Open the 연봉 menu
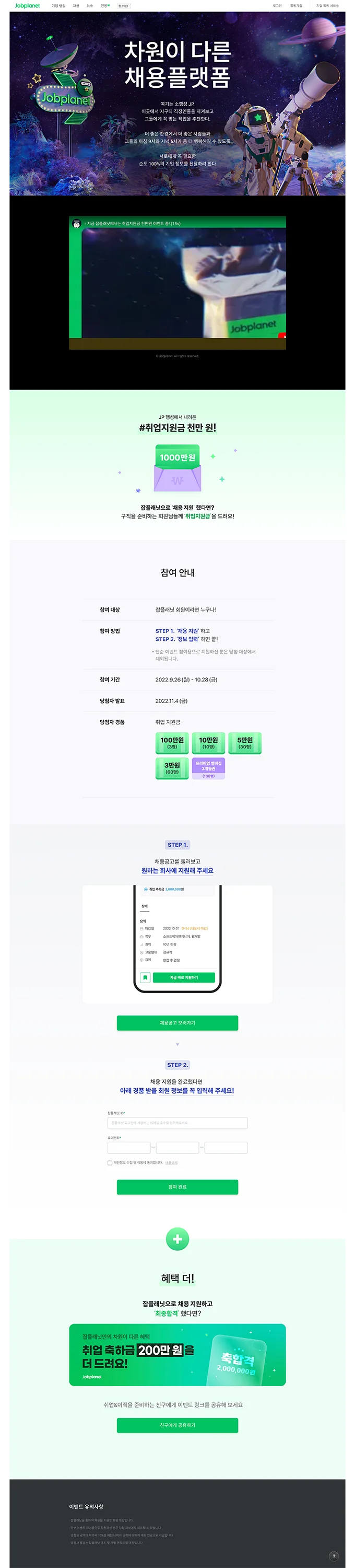 [x=104, y=5]
